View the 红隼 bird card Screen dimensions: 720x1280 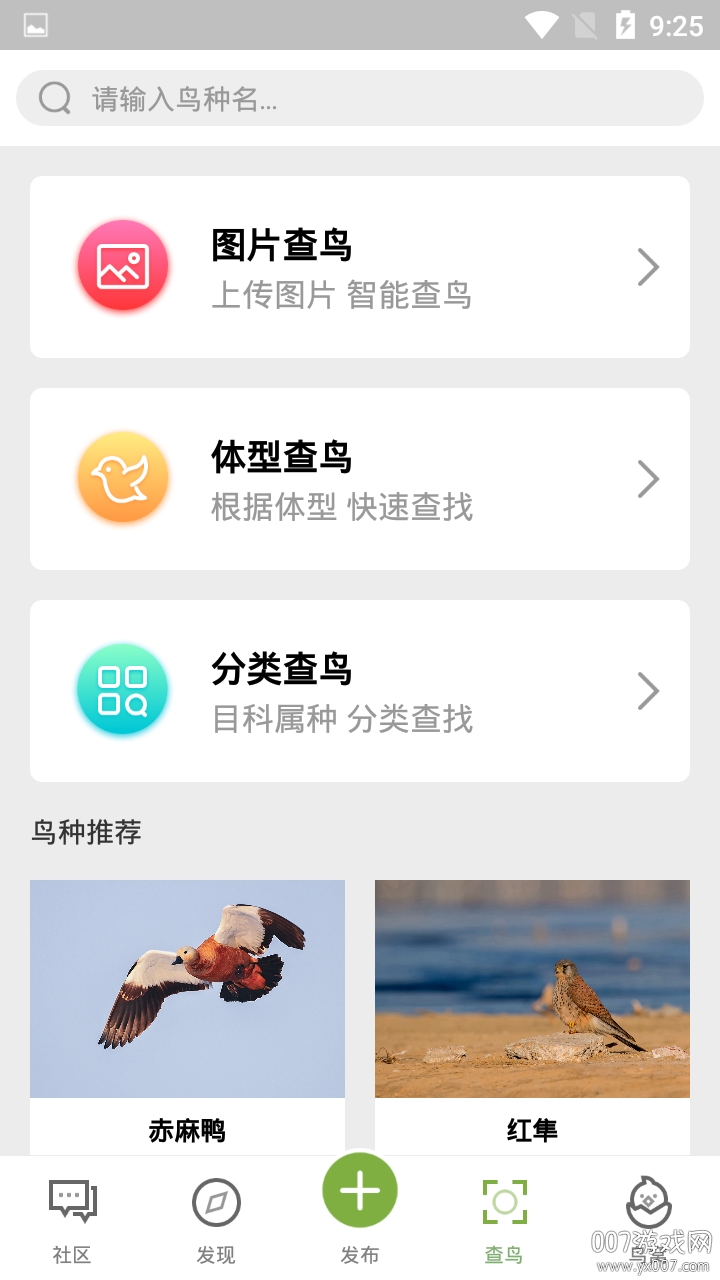(532, 1010)
